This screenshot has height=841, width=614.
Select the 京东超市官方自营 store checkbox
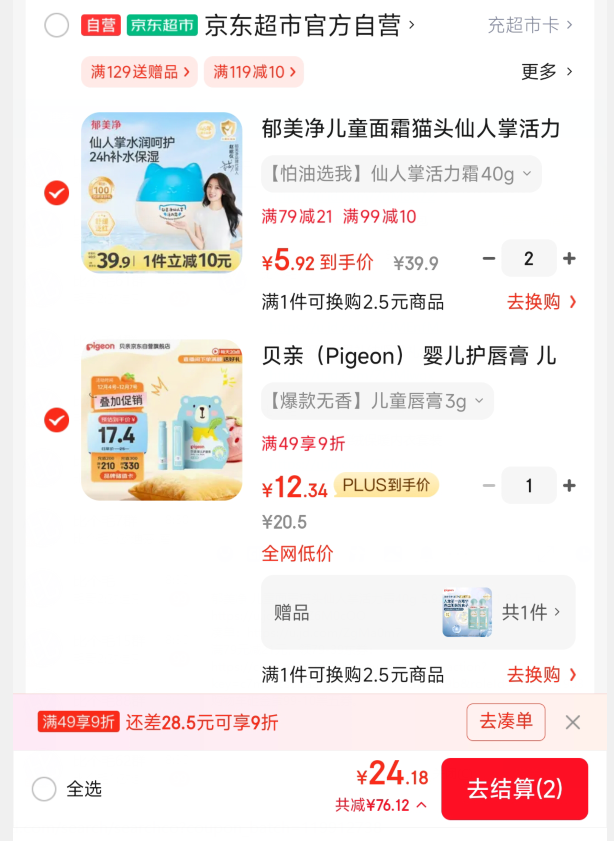click(x=57, y=25)
